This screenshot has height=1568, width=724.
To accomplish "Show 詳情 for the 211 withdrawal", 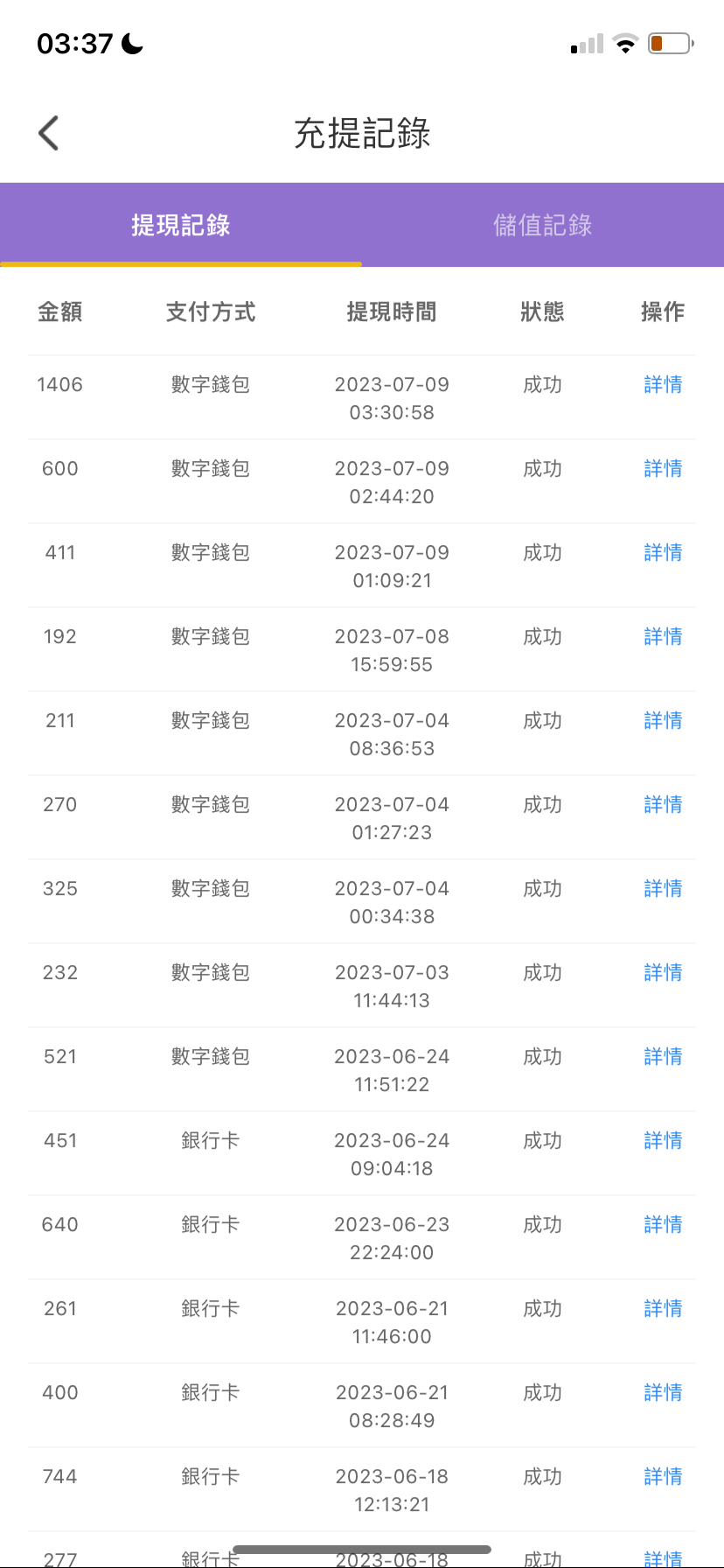I will click(663, 721).
